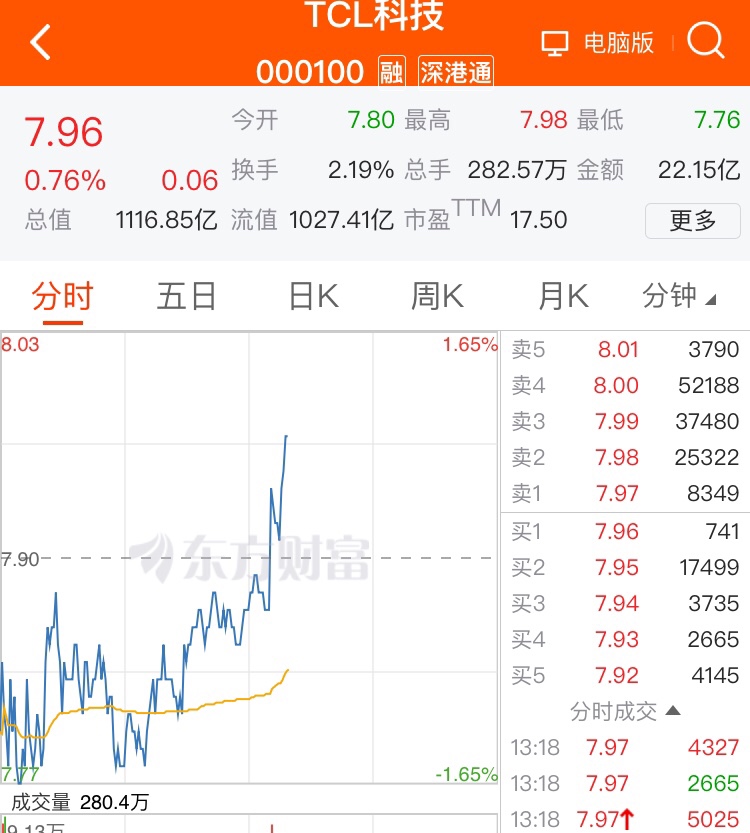Open the 日K chart tab
Screen dimensions: 750x833
click(x=313, y=297)
